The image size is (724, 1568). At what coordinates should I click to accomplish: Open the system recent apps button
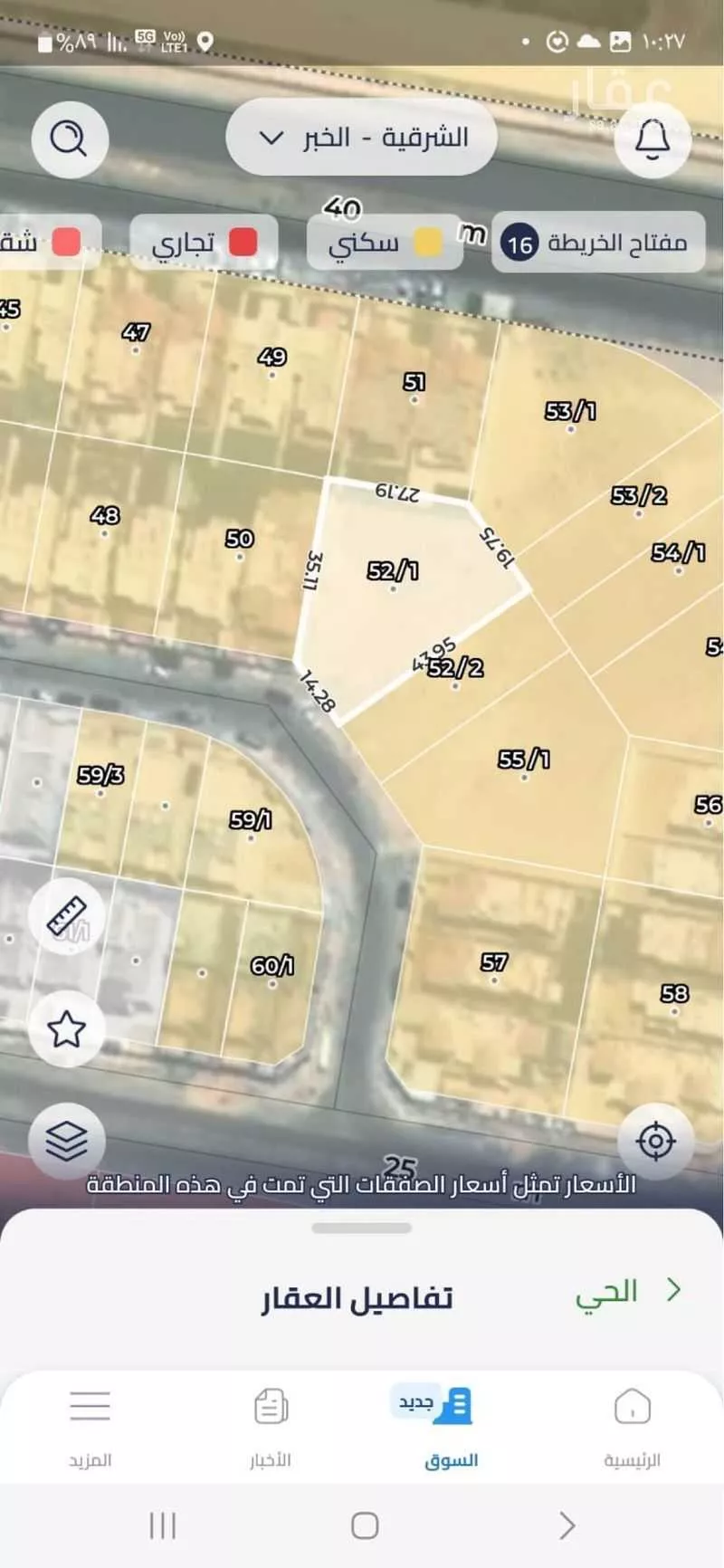click(163, 1525)
